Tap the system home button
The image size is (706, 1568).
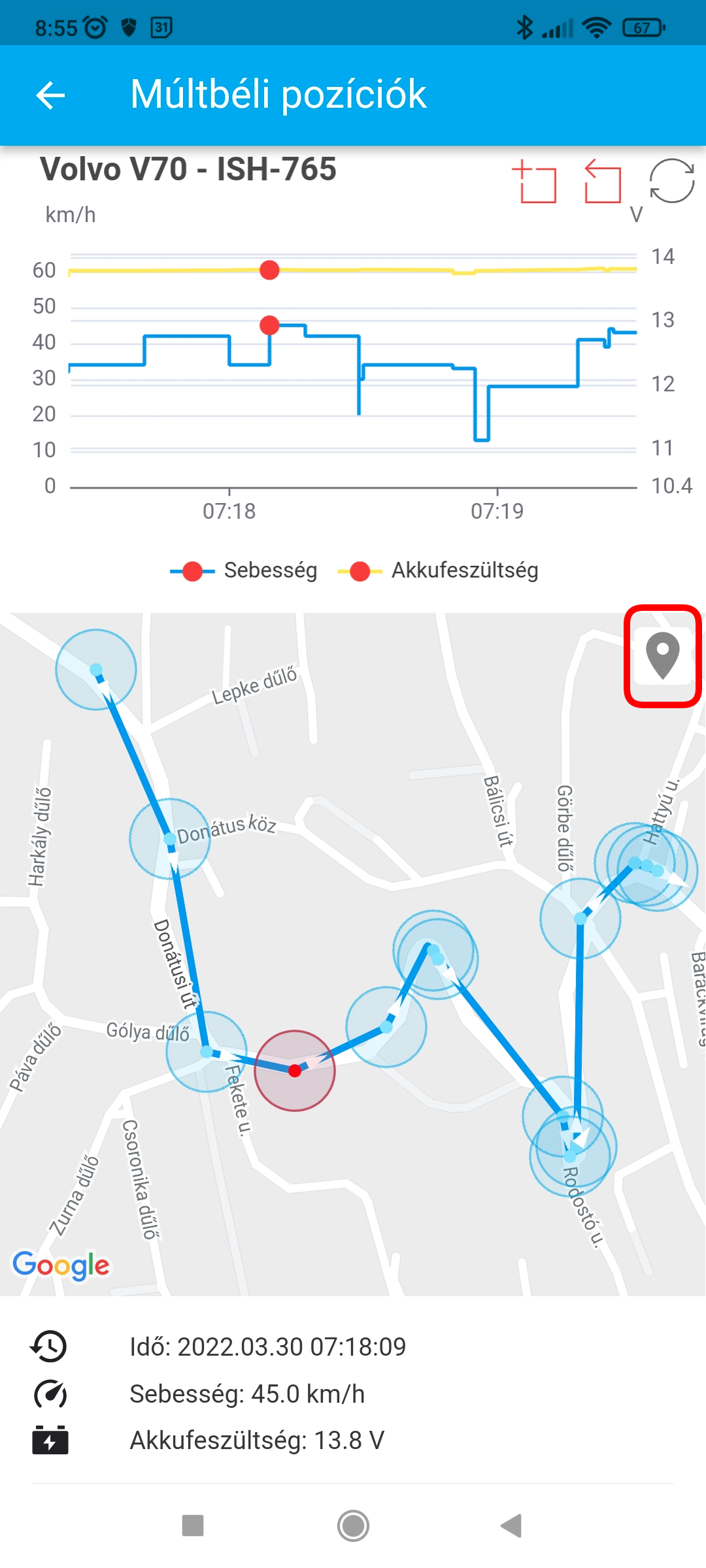[353, 1526]
